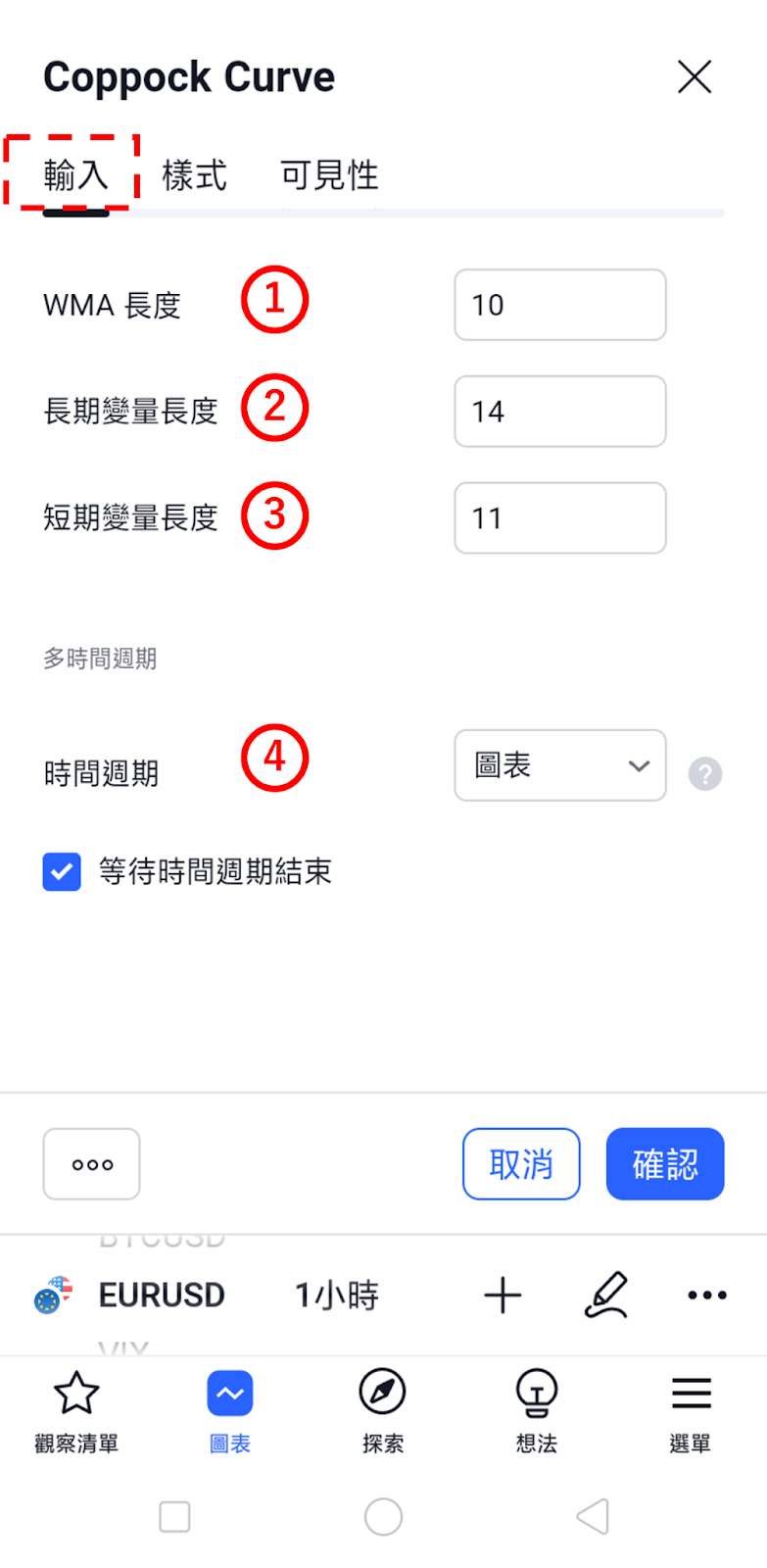Switch to the 樣式 tab
The image size is (767, 1568).
point(194,175)
